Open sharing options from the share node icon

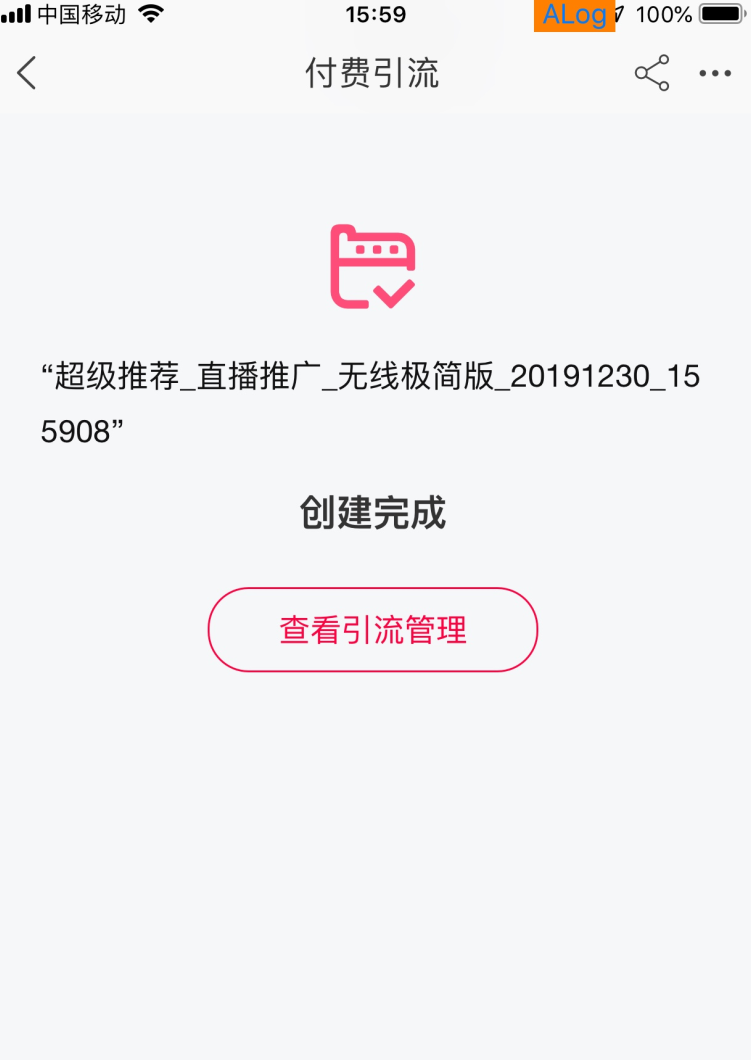click(652, 73)
